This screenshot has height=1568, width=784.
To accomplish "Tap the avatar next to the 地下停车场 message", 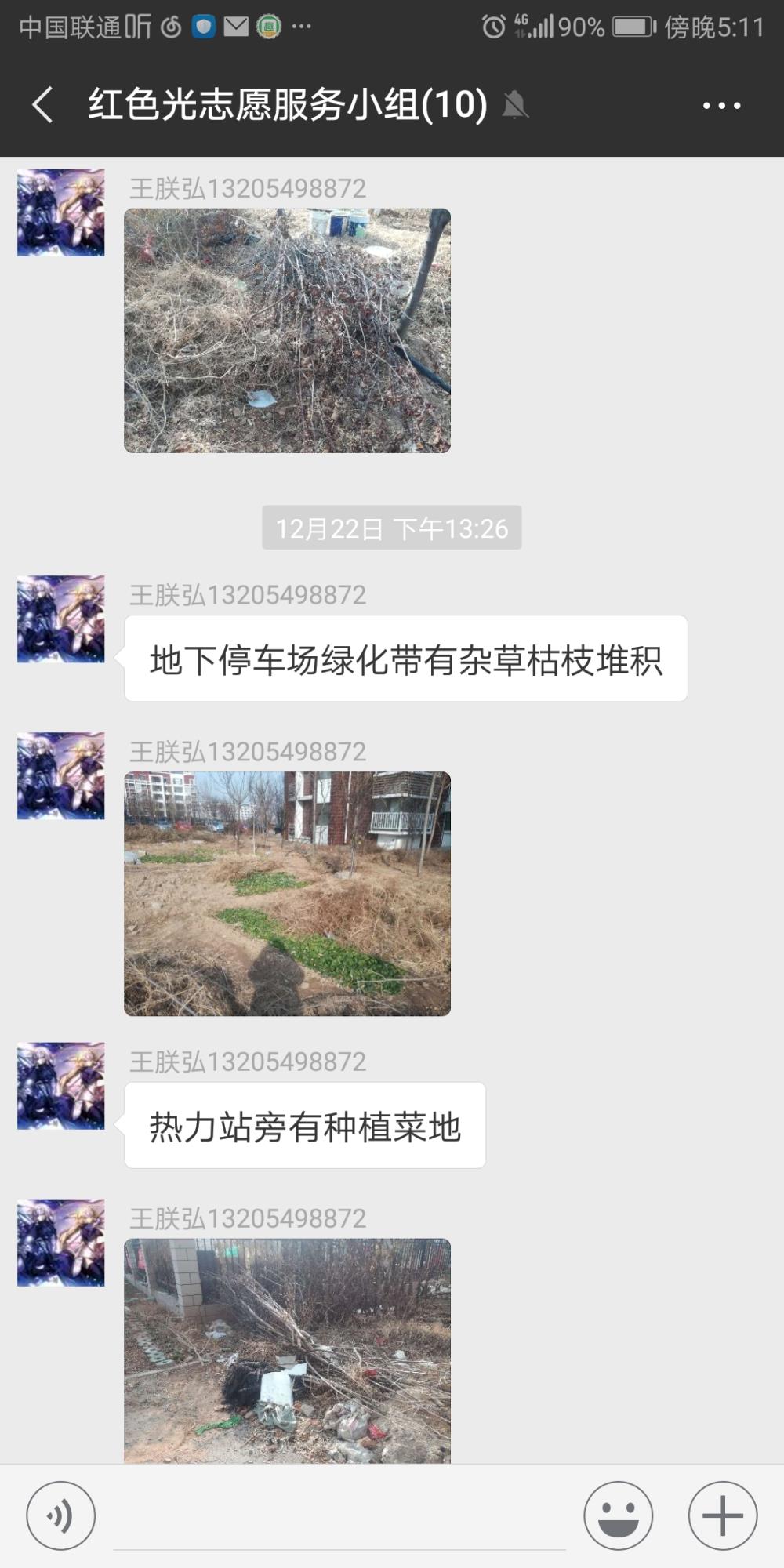I will click(x=61, y=619).
